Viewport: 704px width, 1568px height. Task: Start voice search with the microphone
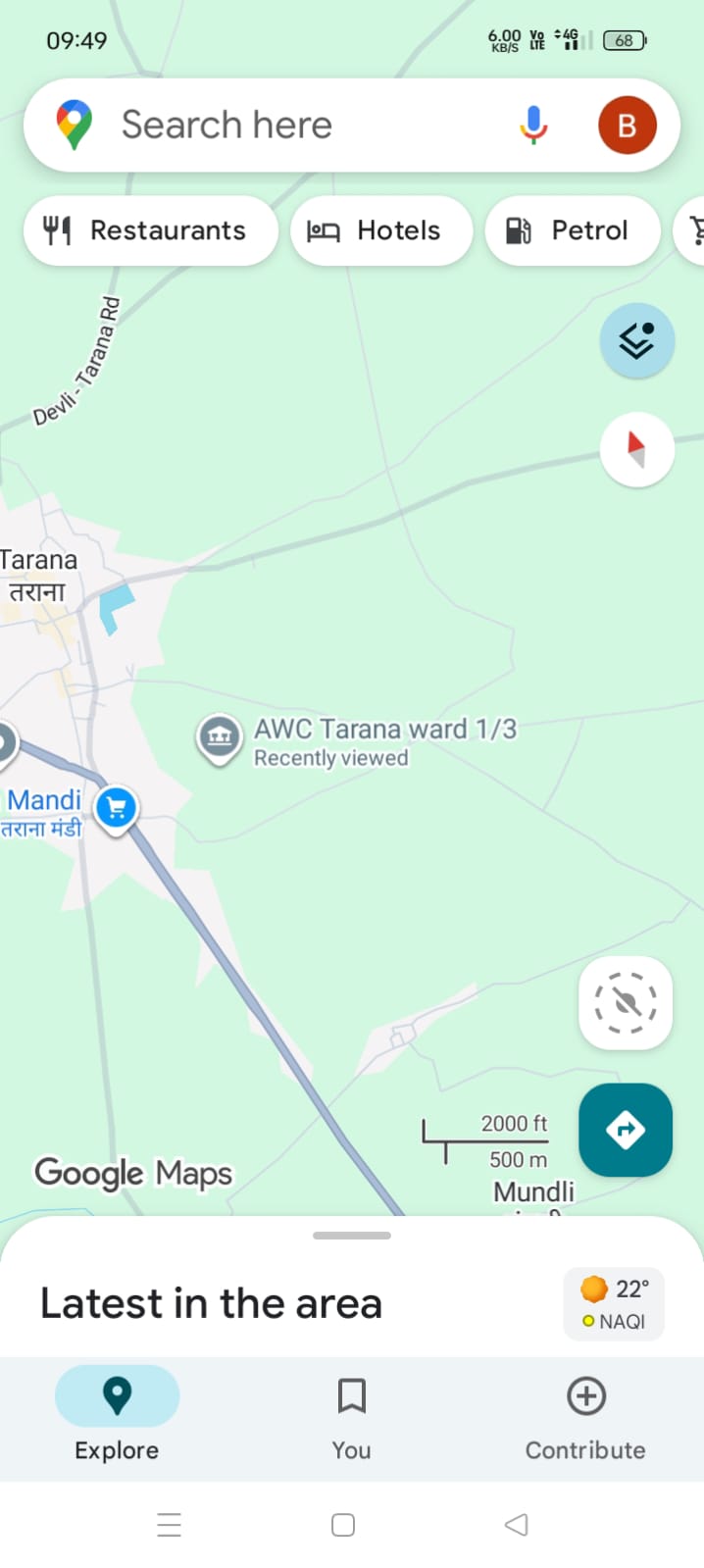tap(533, 126)
